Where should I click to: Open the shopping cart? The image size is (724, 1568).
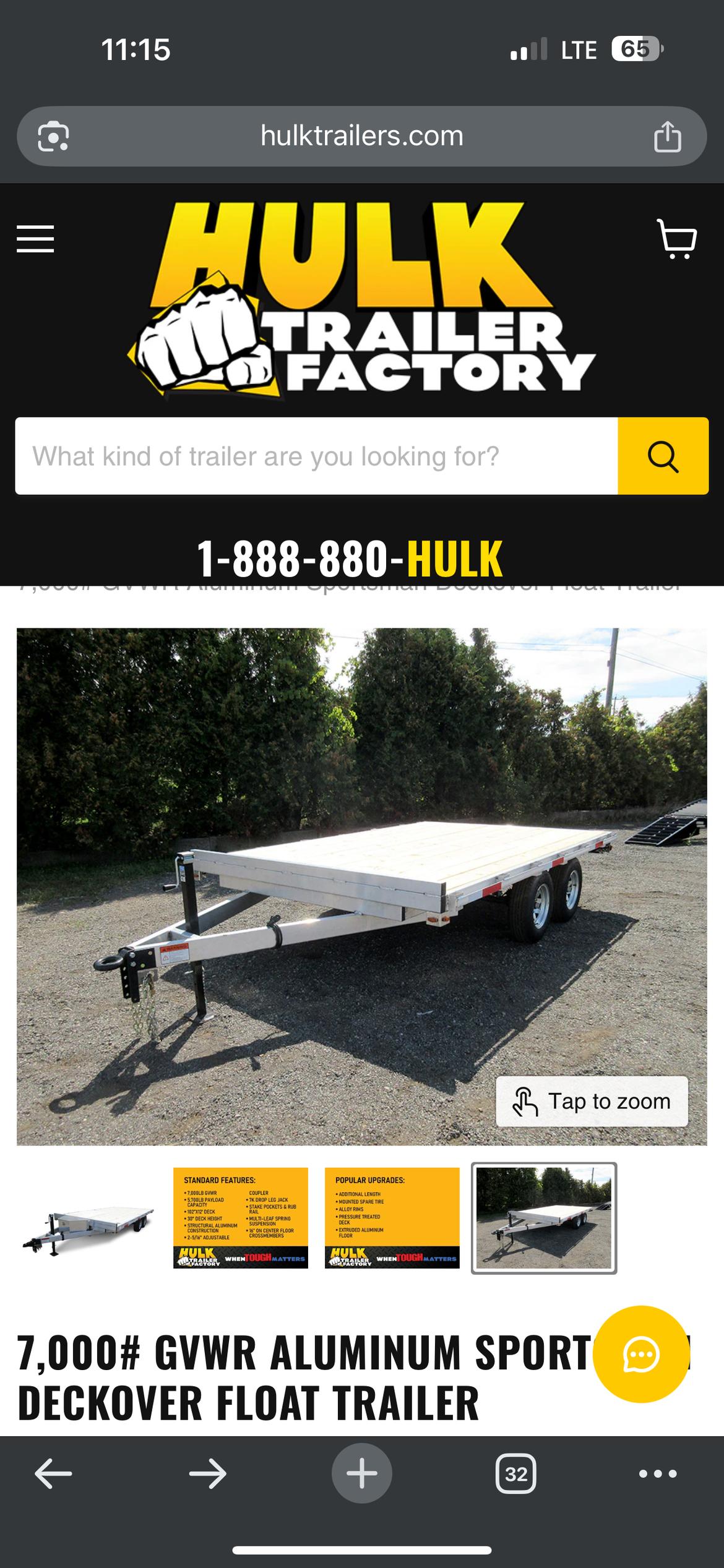click(x=677, y=239)
